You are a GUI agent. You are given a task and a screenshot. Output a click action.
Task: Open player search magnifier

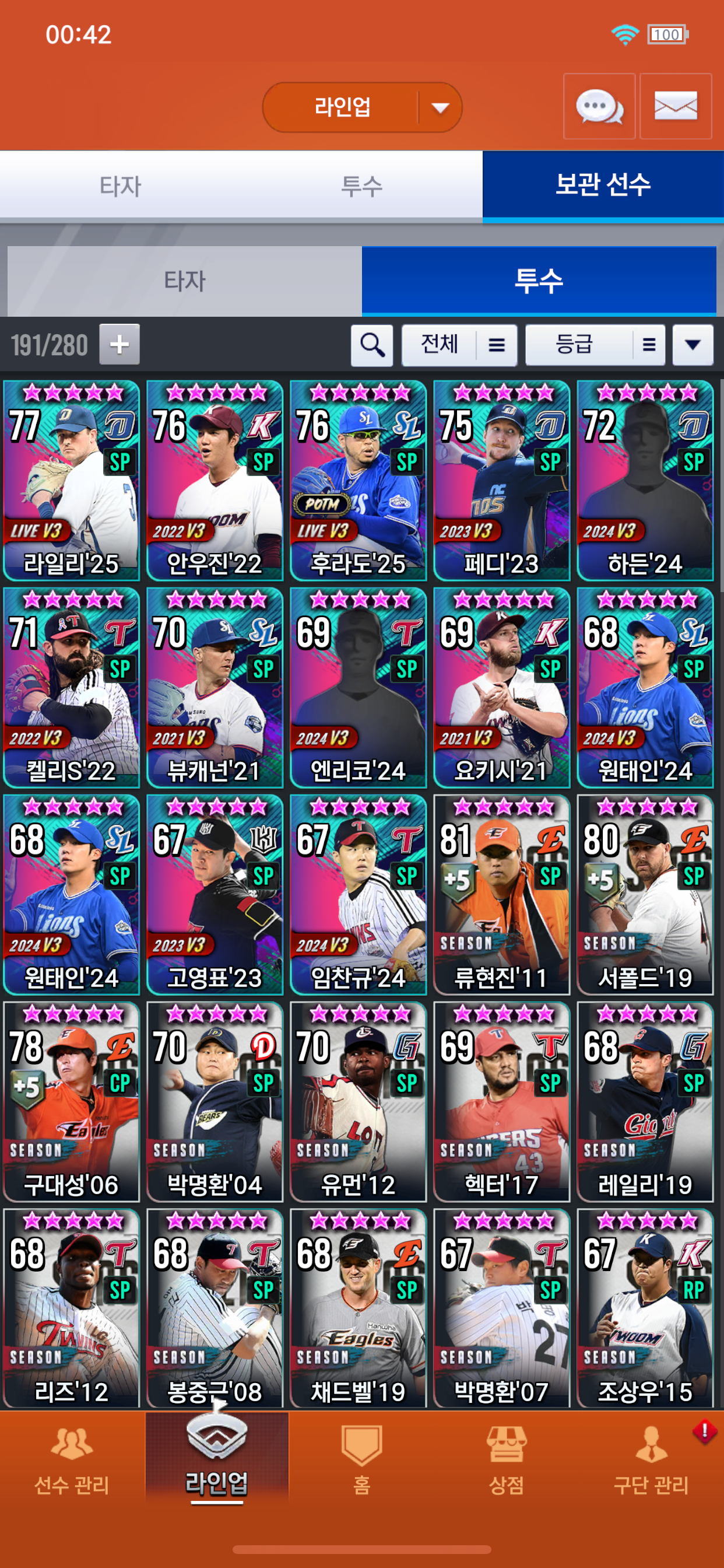click(372, 345)
